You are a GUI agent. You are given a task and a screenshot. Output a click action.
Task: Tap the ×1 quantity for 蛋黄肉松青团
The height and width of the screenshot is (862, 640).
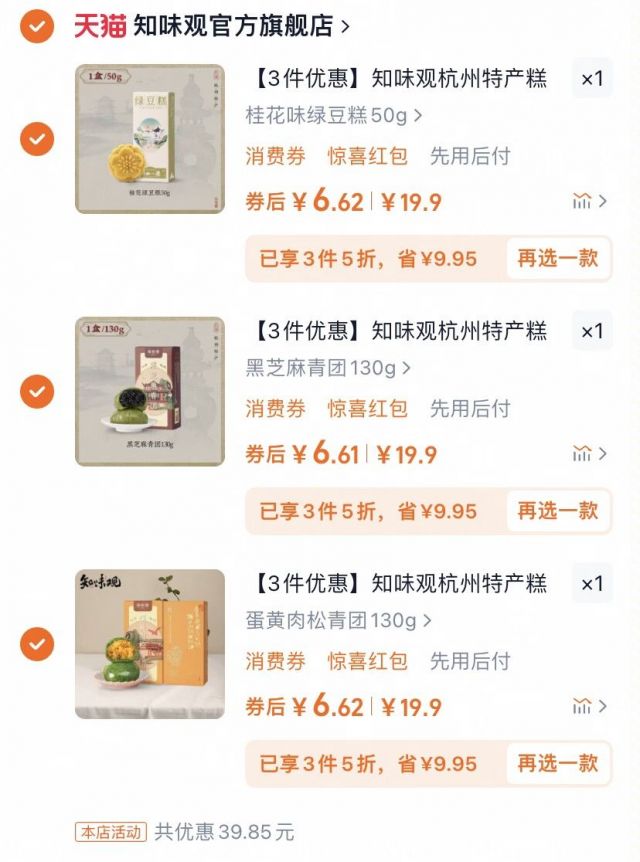click(592, 583)
